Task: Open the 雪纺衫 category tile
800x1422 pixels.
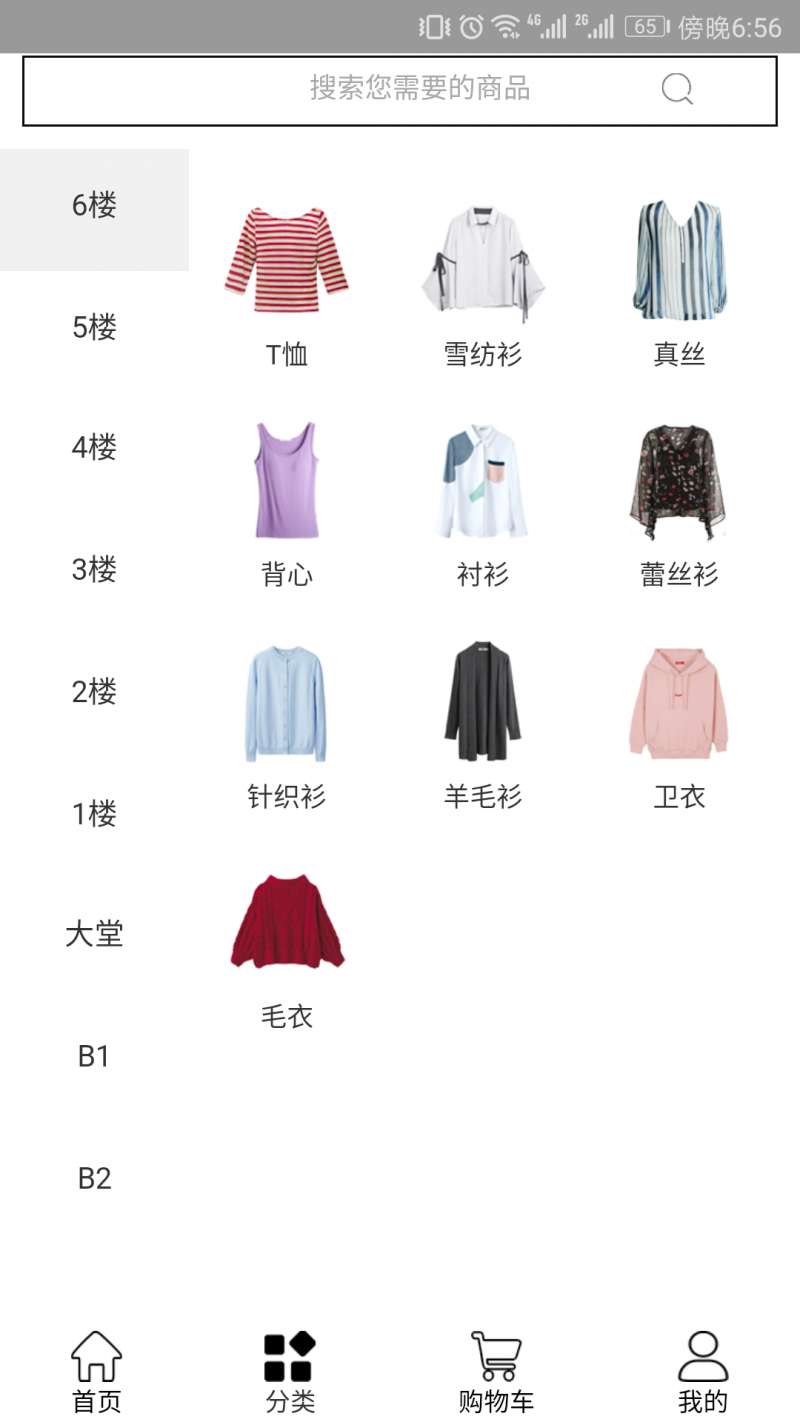Action: [483, 280]
